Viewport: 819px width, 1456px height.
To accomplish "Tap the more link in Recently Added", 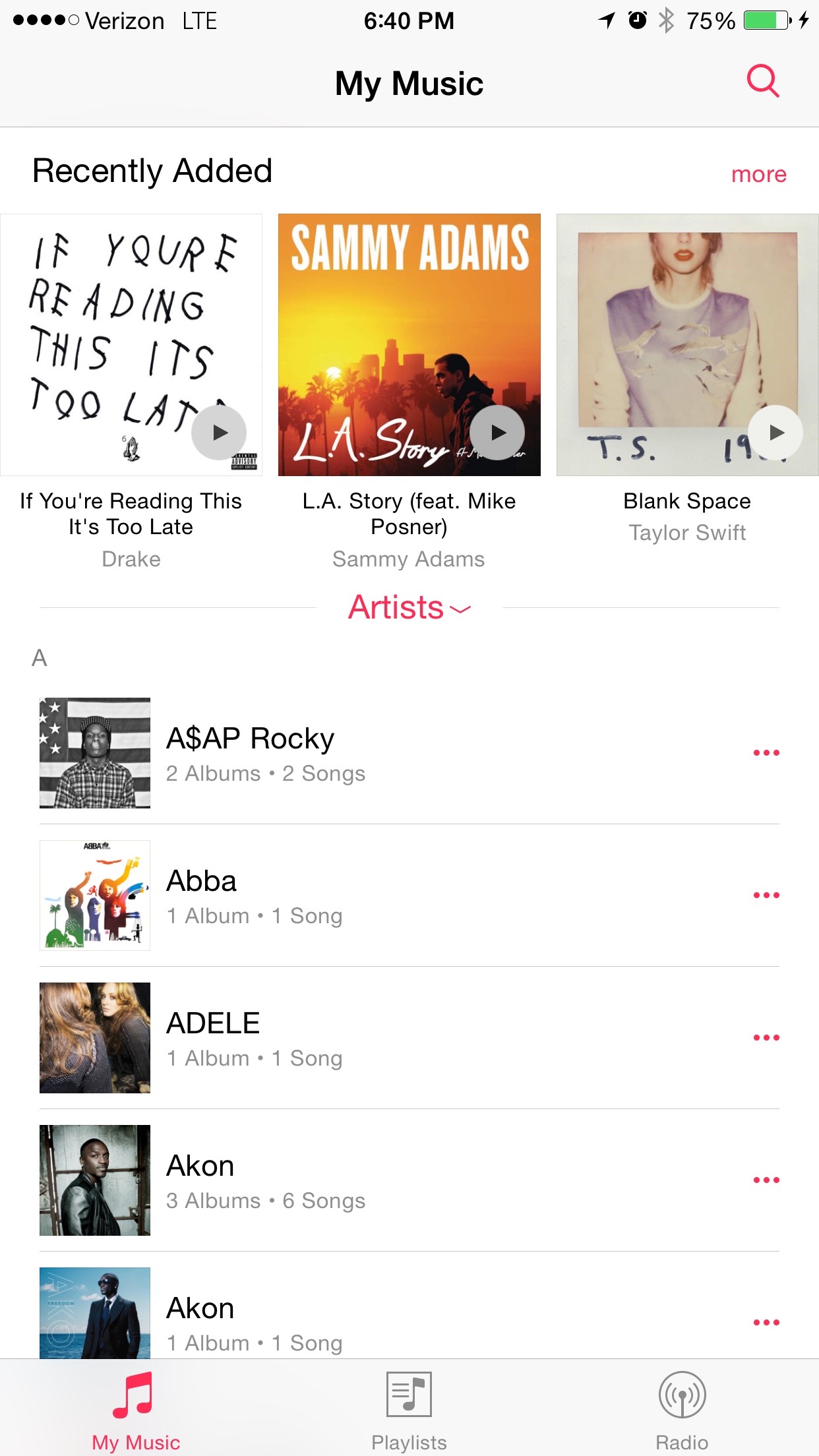I will (758, 174).
